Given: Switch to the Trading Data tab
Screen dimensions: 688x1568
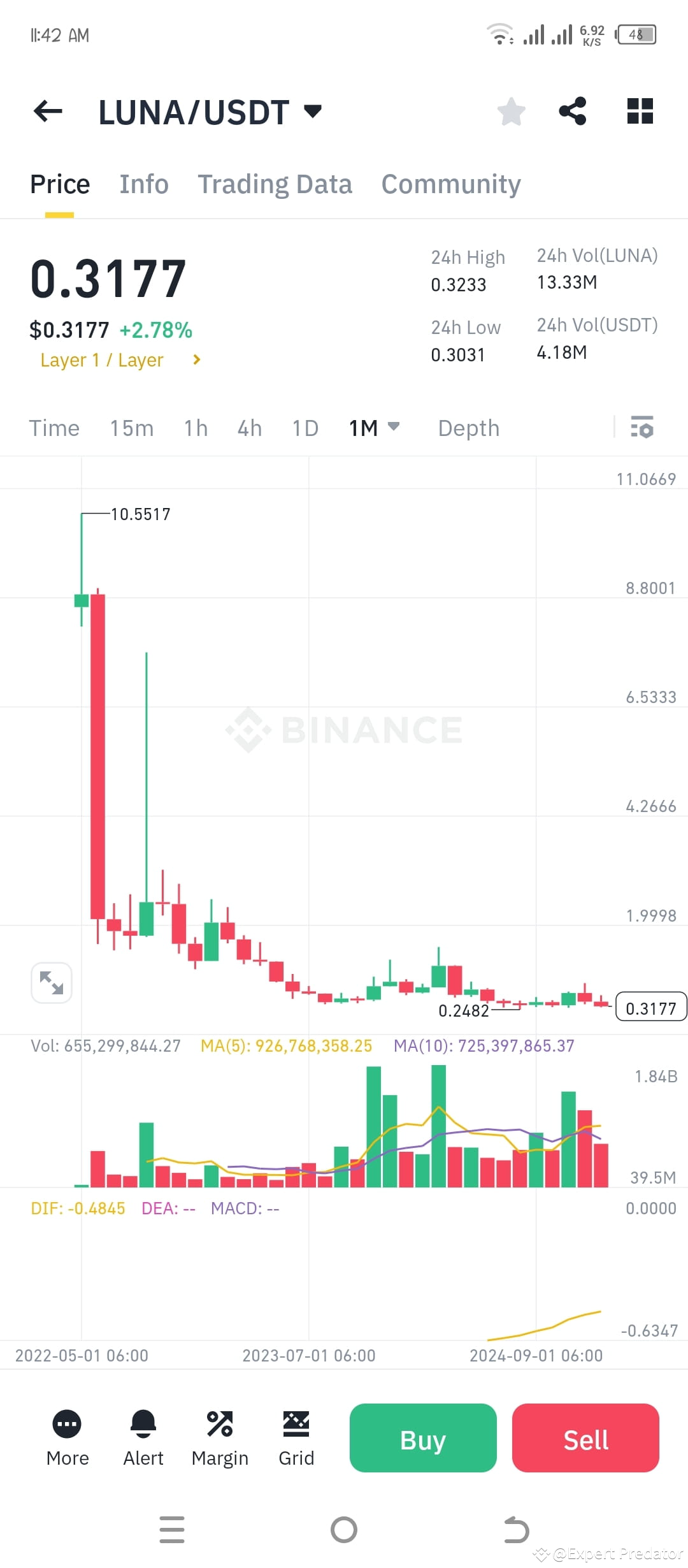Looking at the screenshot, I should coord(275,184).
